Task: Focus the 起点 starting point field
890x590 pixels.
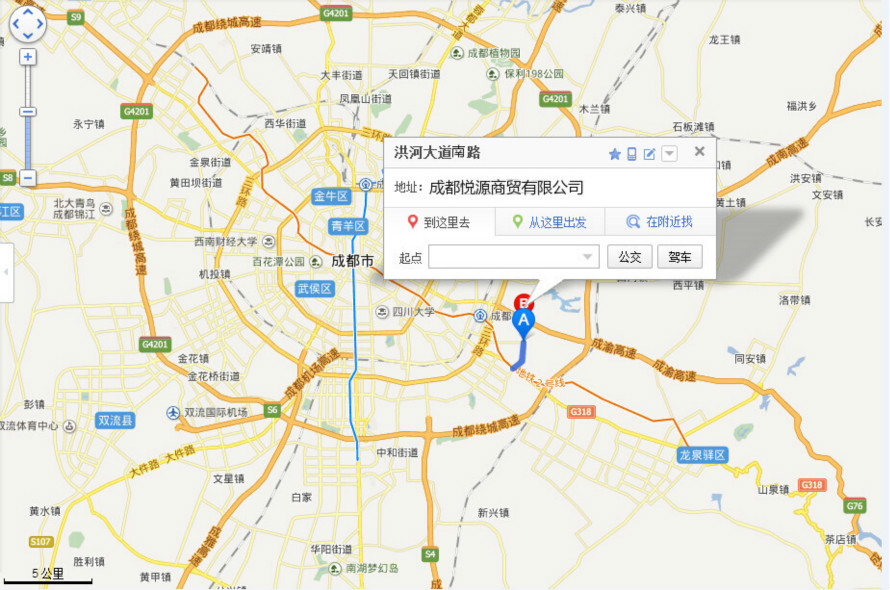Action: (506, 257)
